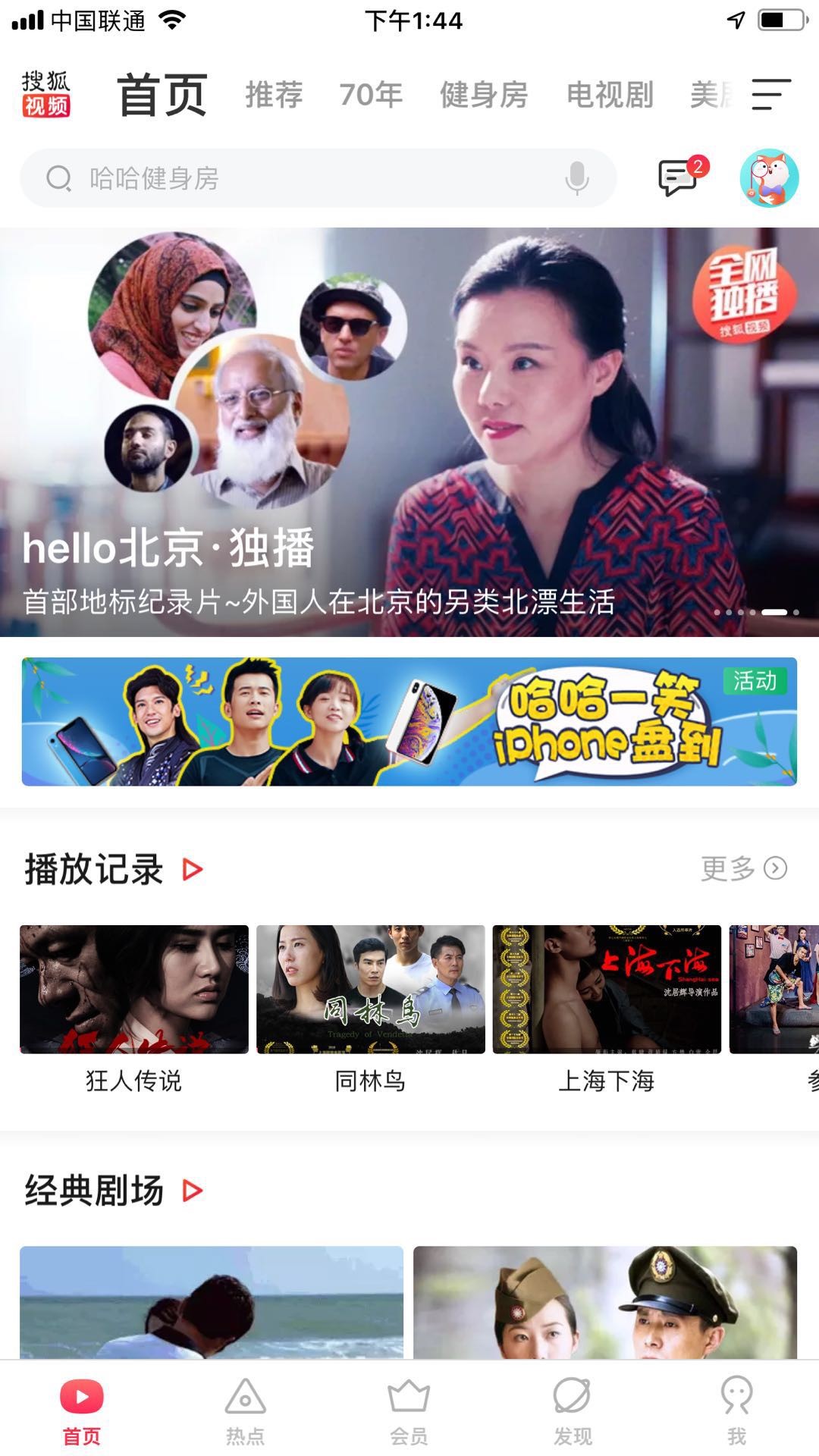Open the fox avatar profile
The width and height of the screenshot is (819, 1456).
(769, 178)
